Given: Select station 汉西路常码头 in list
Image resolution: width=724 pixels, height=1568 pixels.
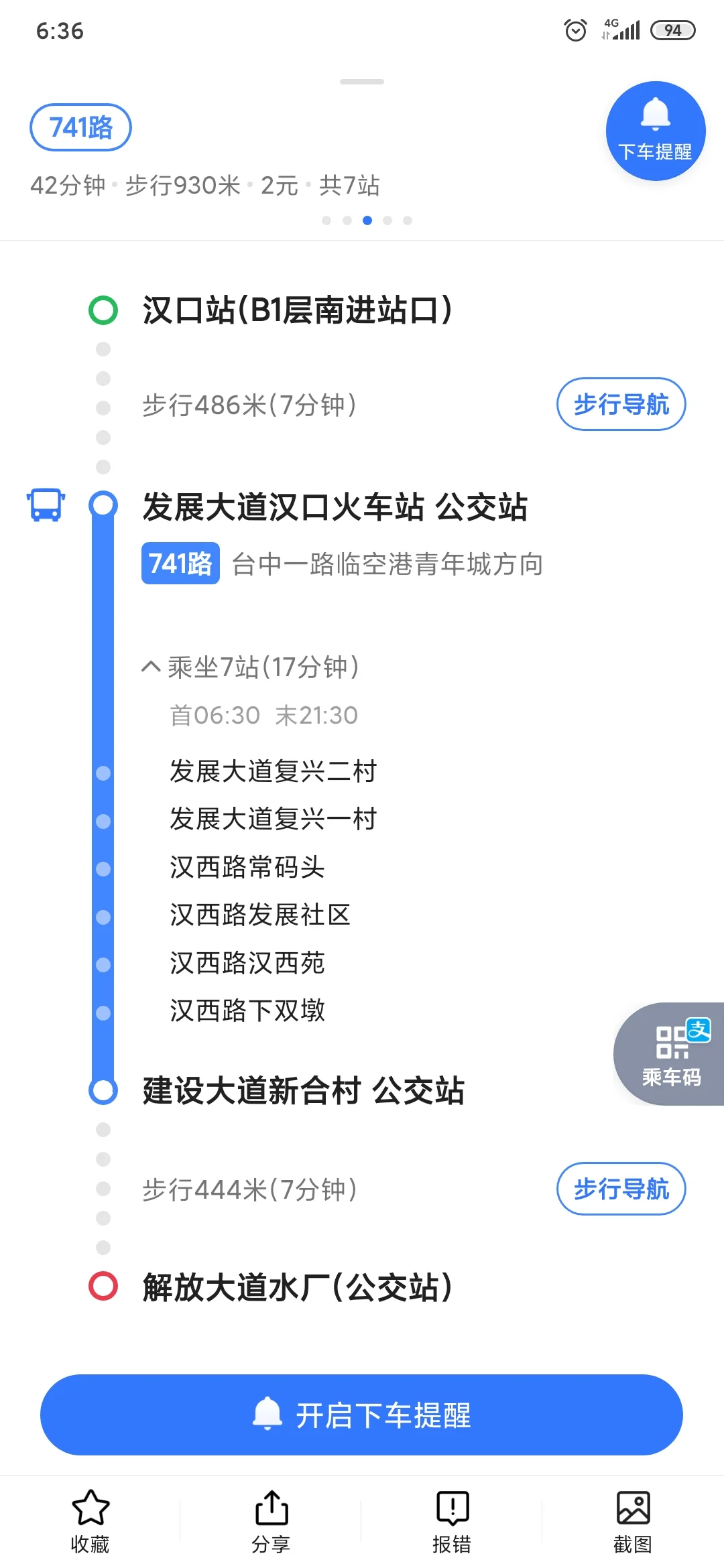Looking at the screenshot, I should [x=247, y=866].
